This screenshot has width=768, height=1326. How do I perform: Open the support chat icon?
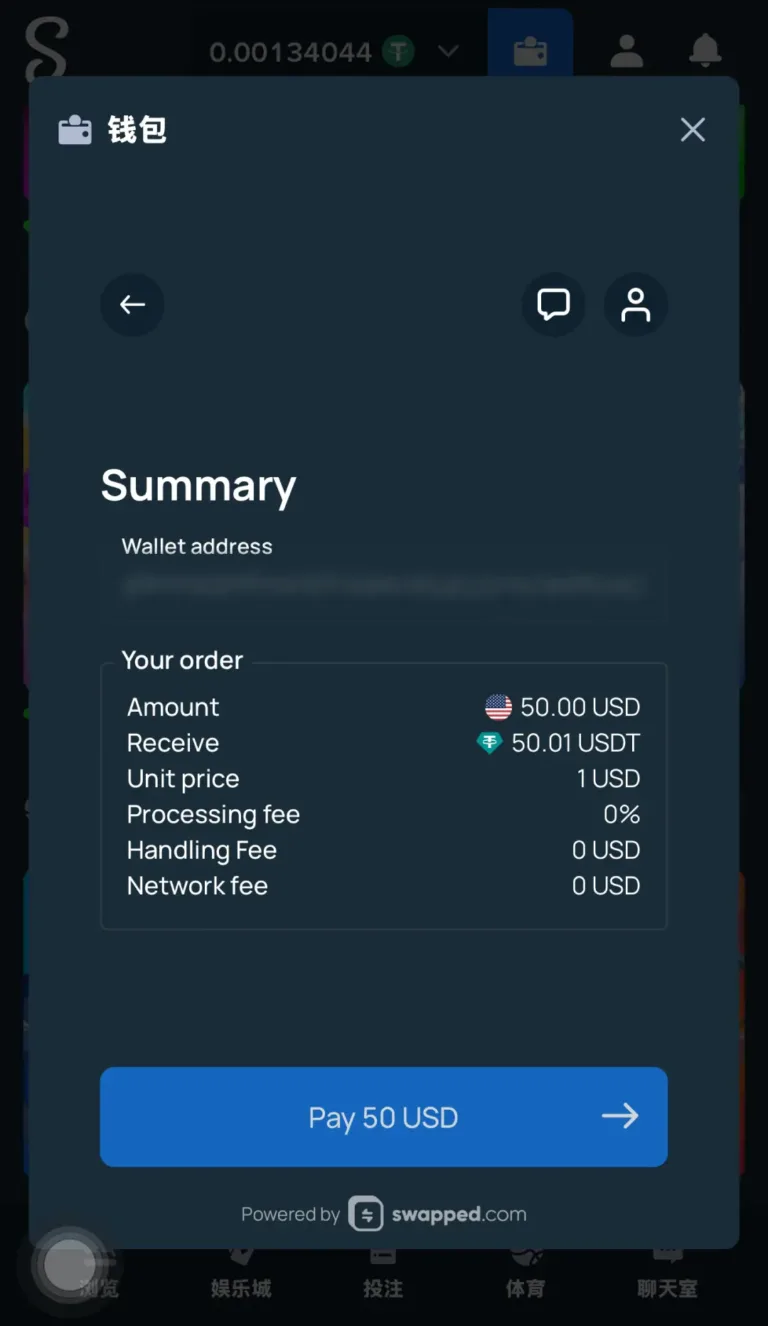pos(553,304)
